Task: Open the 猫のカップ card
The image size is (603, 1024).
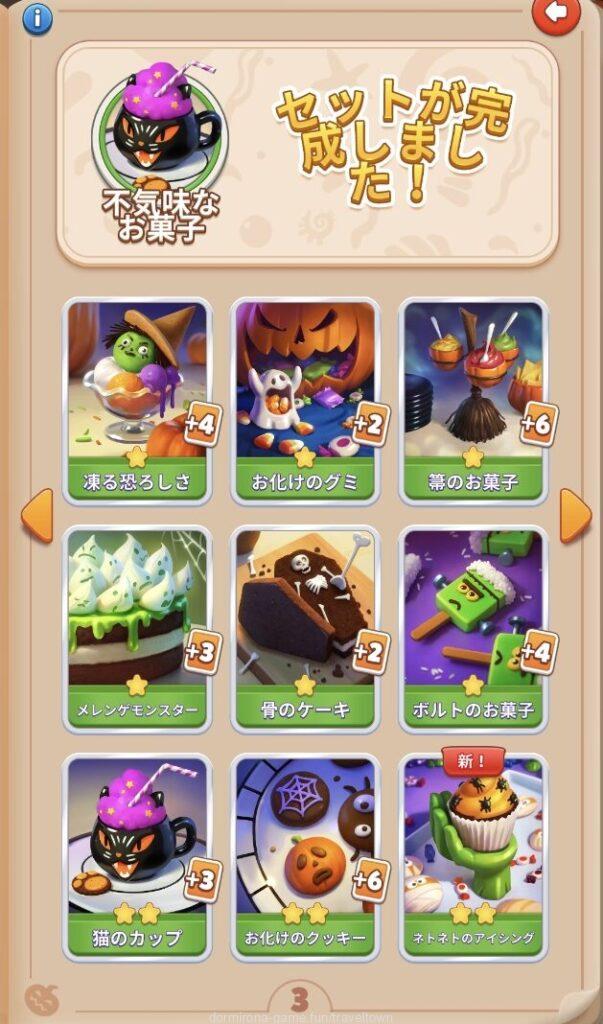Action: (138, 856)
